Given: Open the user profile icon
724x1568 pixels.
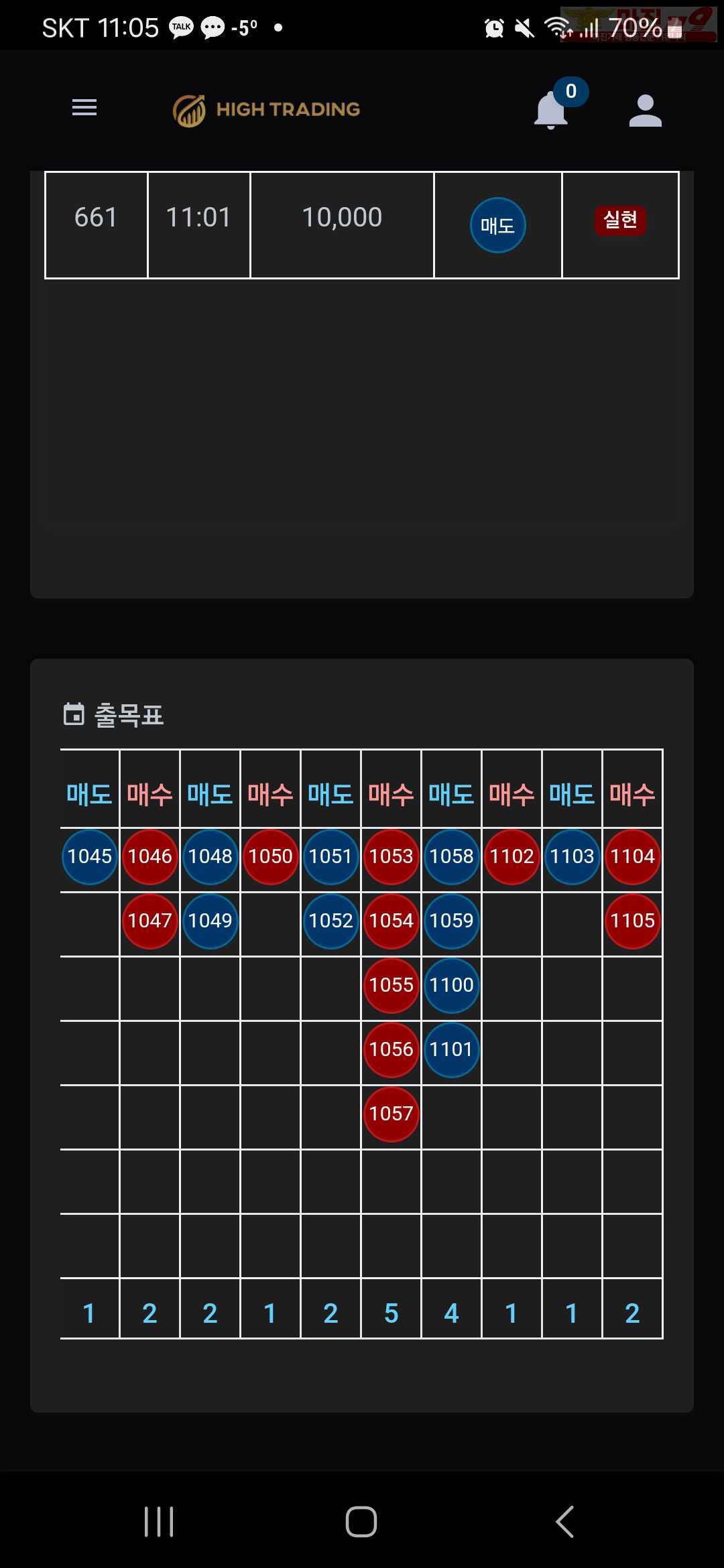Looking at the screenshot, I should [646, 111].
